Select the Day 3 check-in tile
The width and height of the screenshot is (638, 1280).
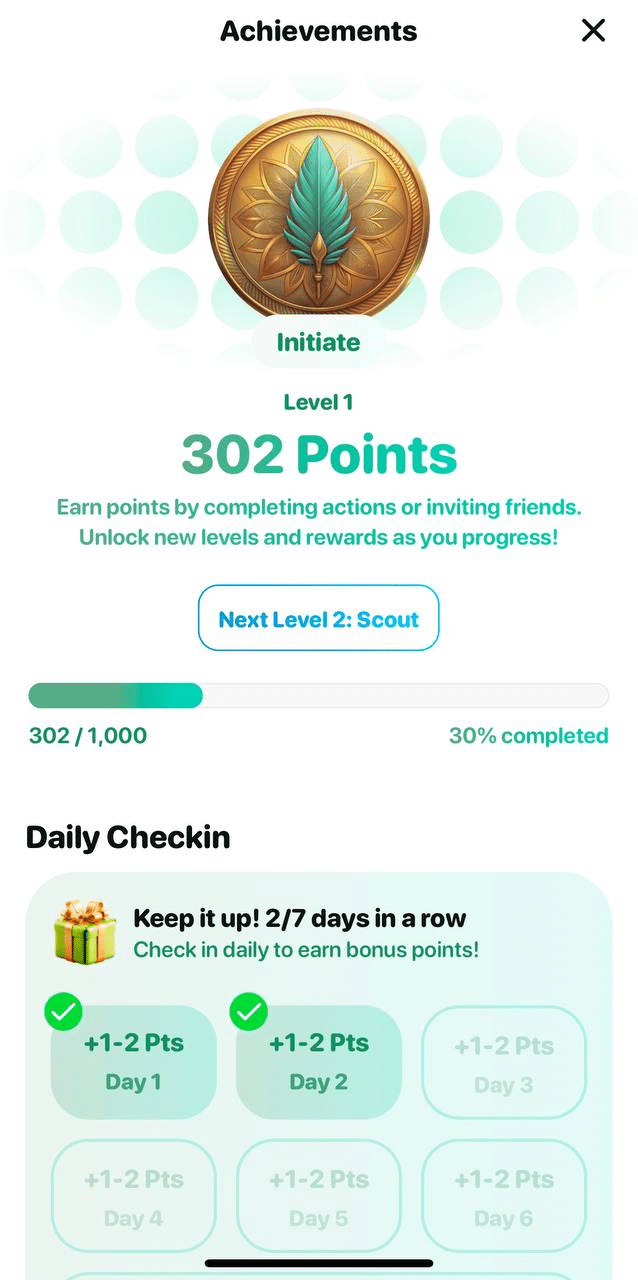(x=504, y=1063)
